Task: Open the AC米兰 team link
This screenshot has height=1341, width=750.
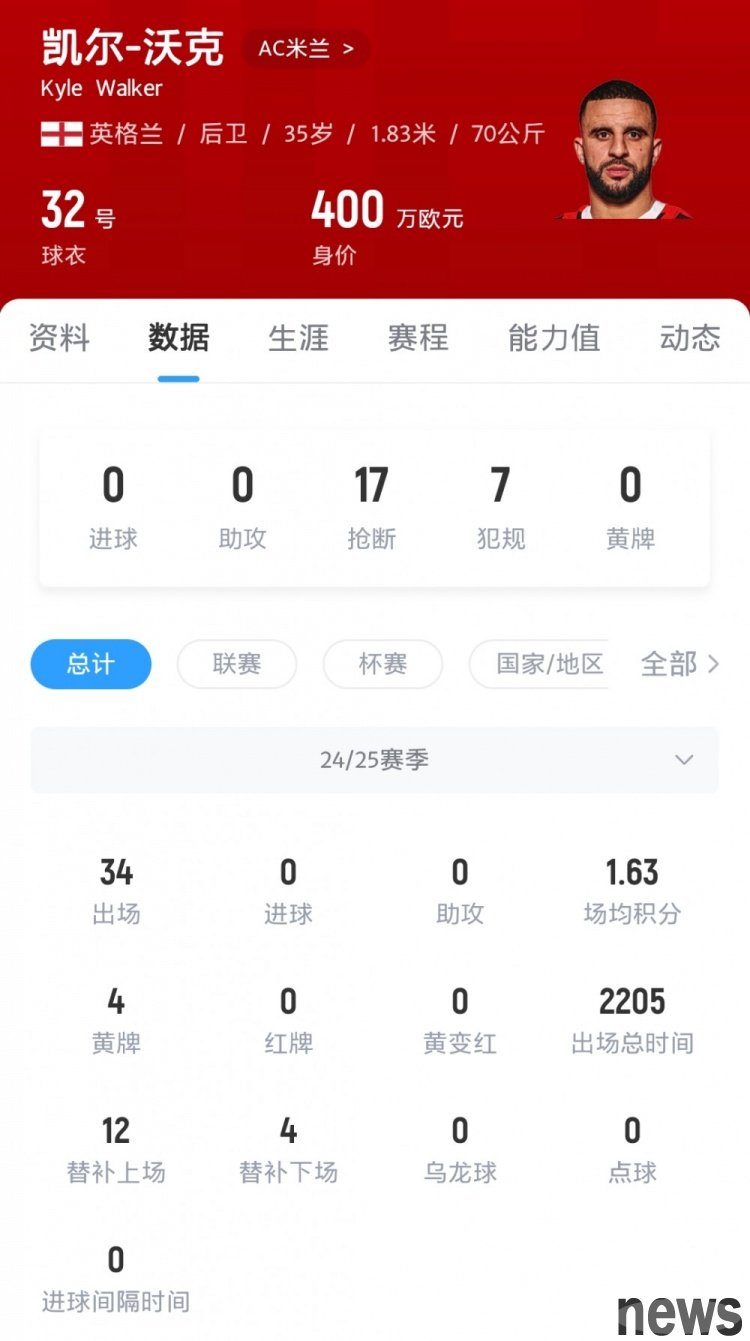Action: 305,49
